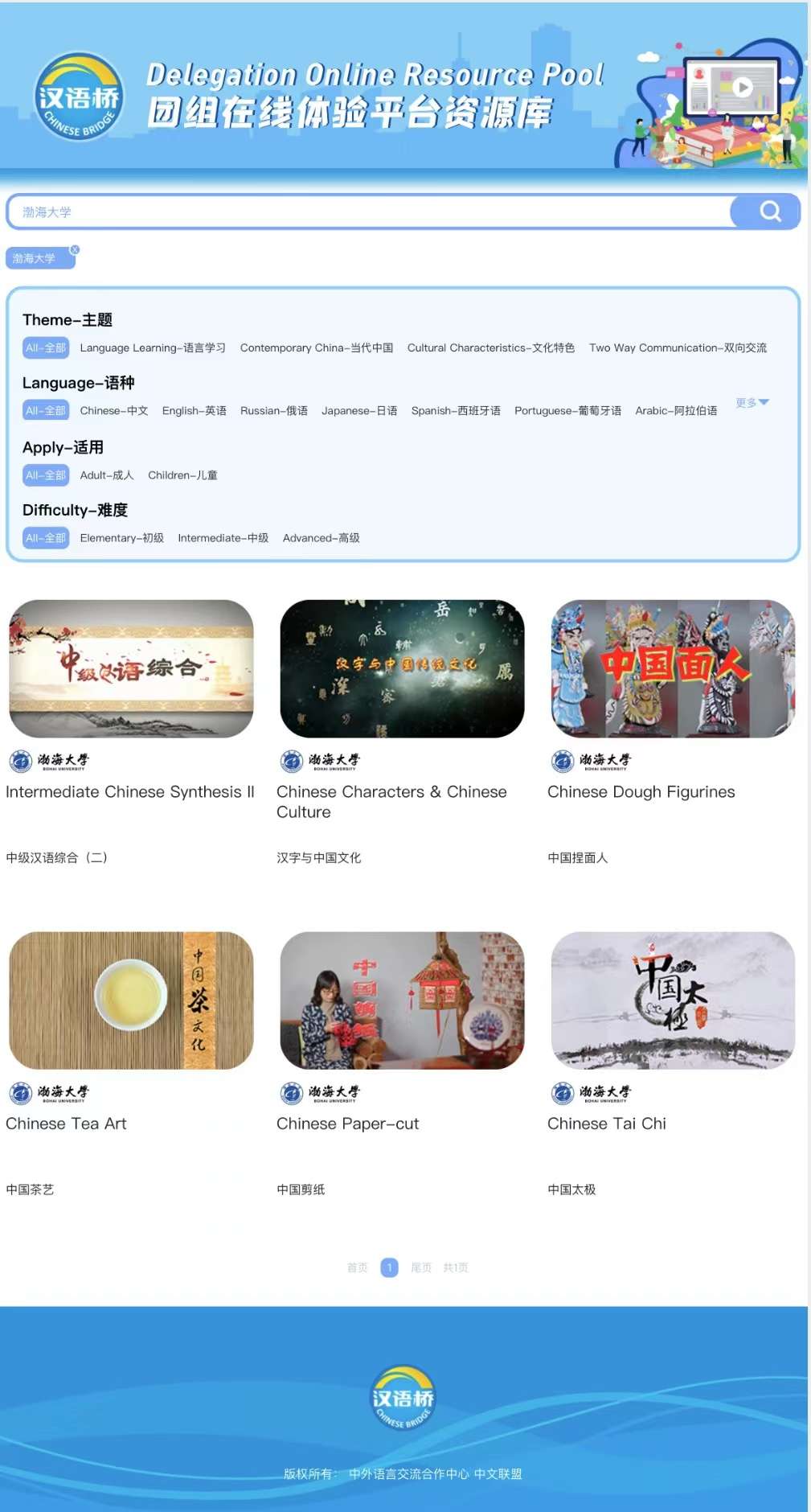The width and height of the screenshot is (811, 1512).
Task: Expand more languages with 更多
Action: tap(752, 403)
